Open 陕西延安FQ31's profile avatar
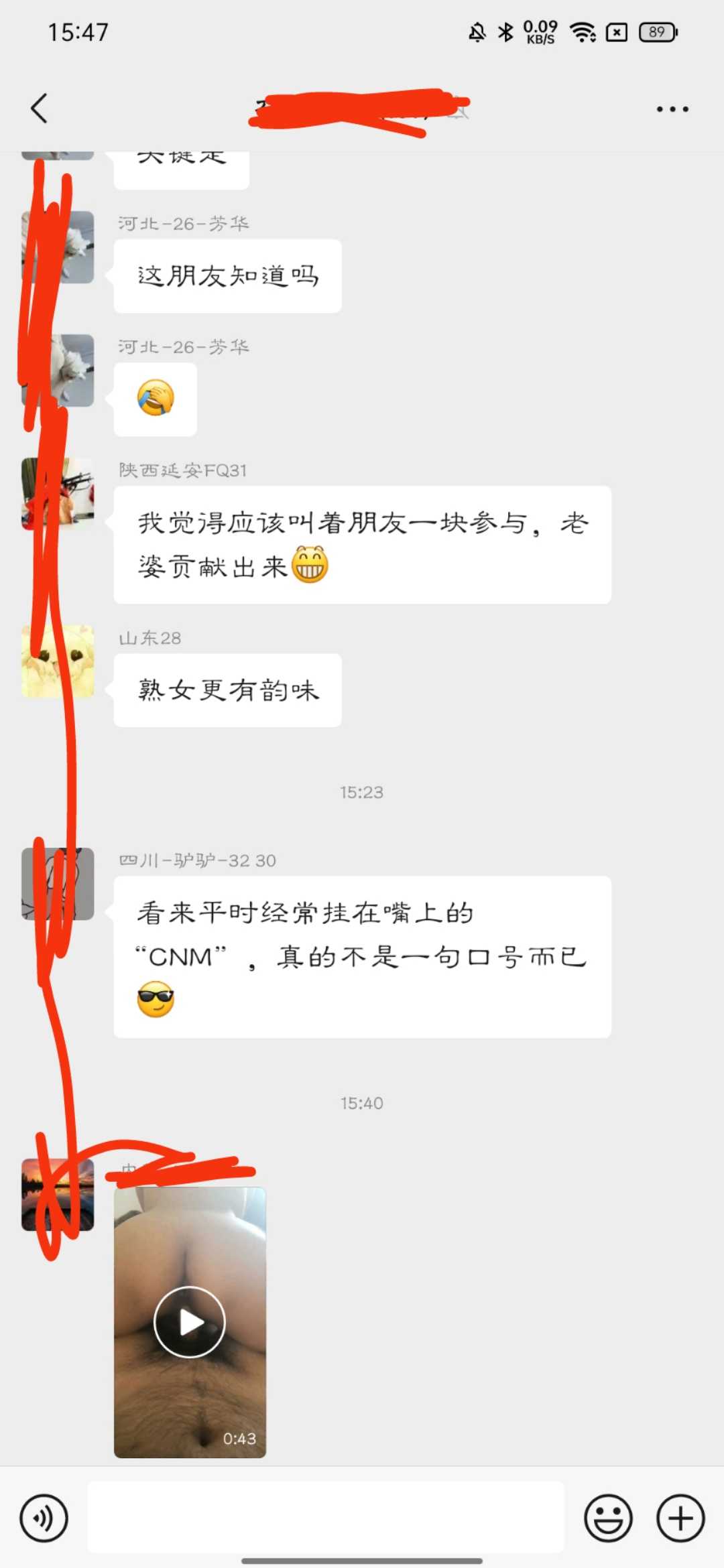 coord(57,493)
